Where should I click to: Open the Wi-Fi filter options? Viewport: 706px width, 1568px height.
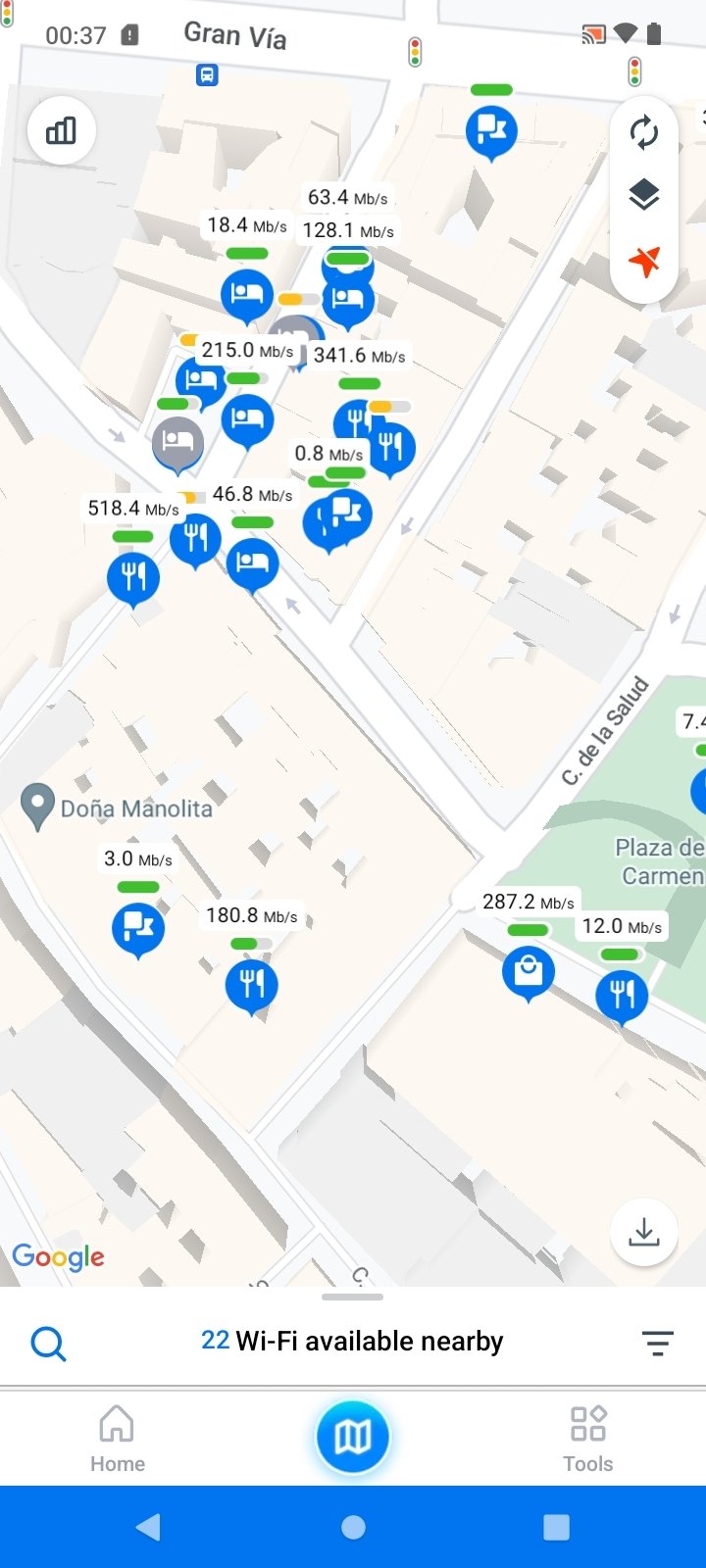pos(657,1343)
